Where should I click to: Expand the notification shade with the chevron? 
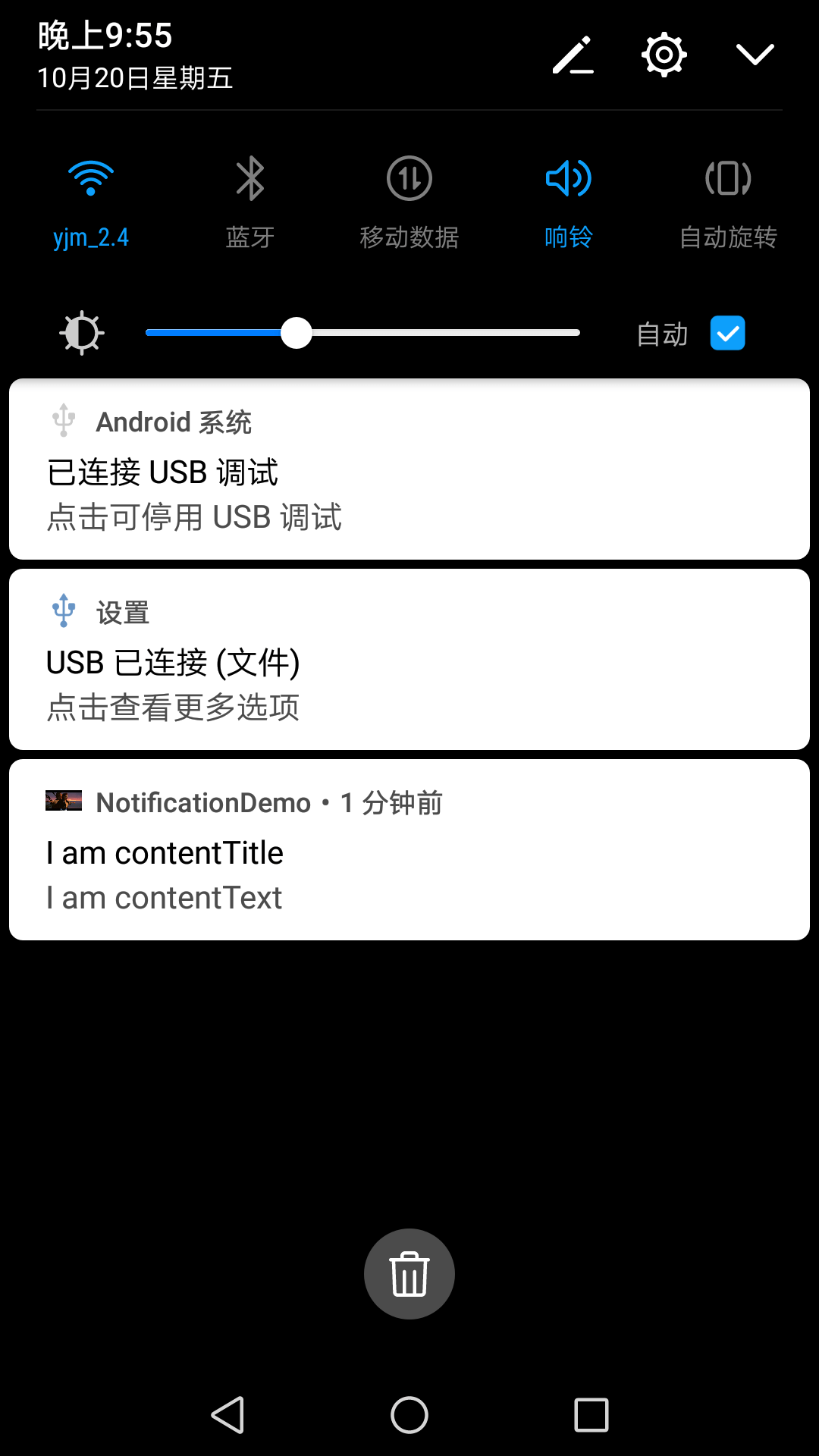point(755,55)
